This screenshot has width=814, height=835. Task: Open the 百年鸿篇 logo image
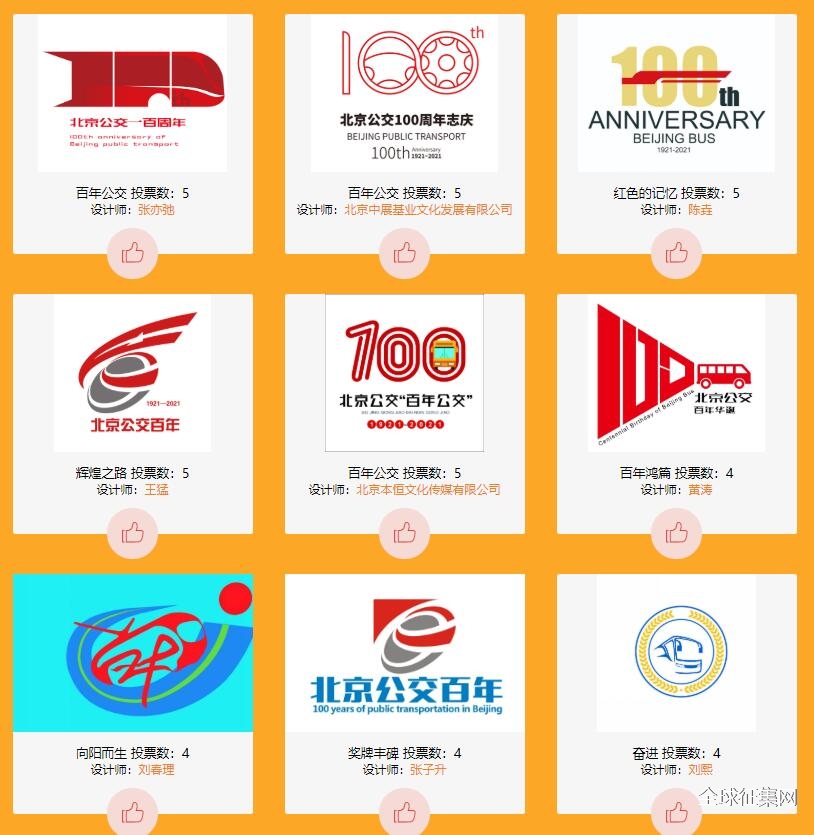pos(676,373)
